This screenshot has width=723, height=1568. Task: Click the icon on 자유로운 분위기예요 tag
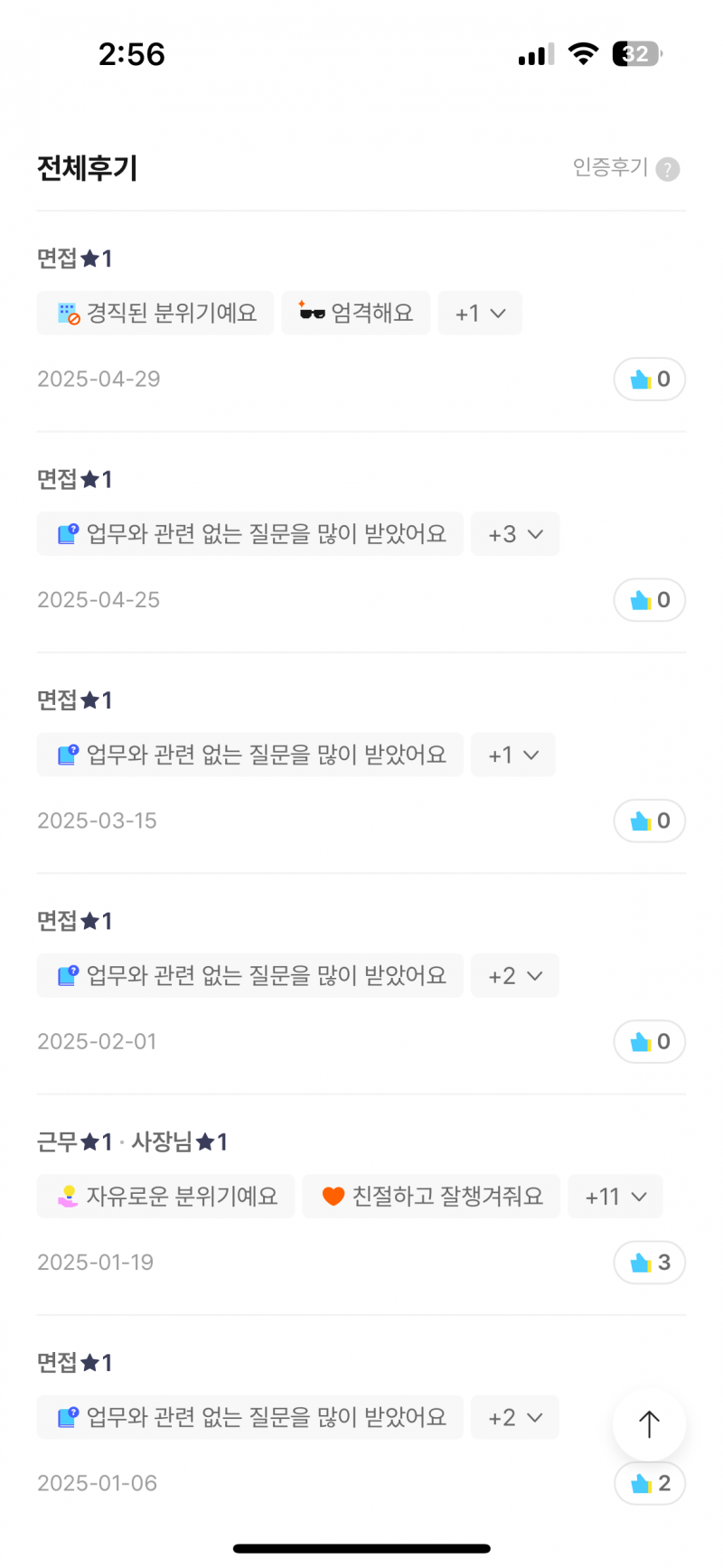[67, 1196]
